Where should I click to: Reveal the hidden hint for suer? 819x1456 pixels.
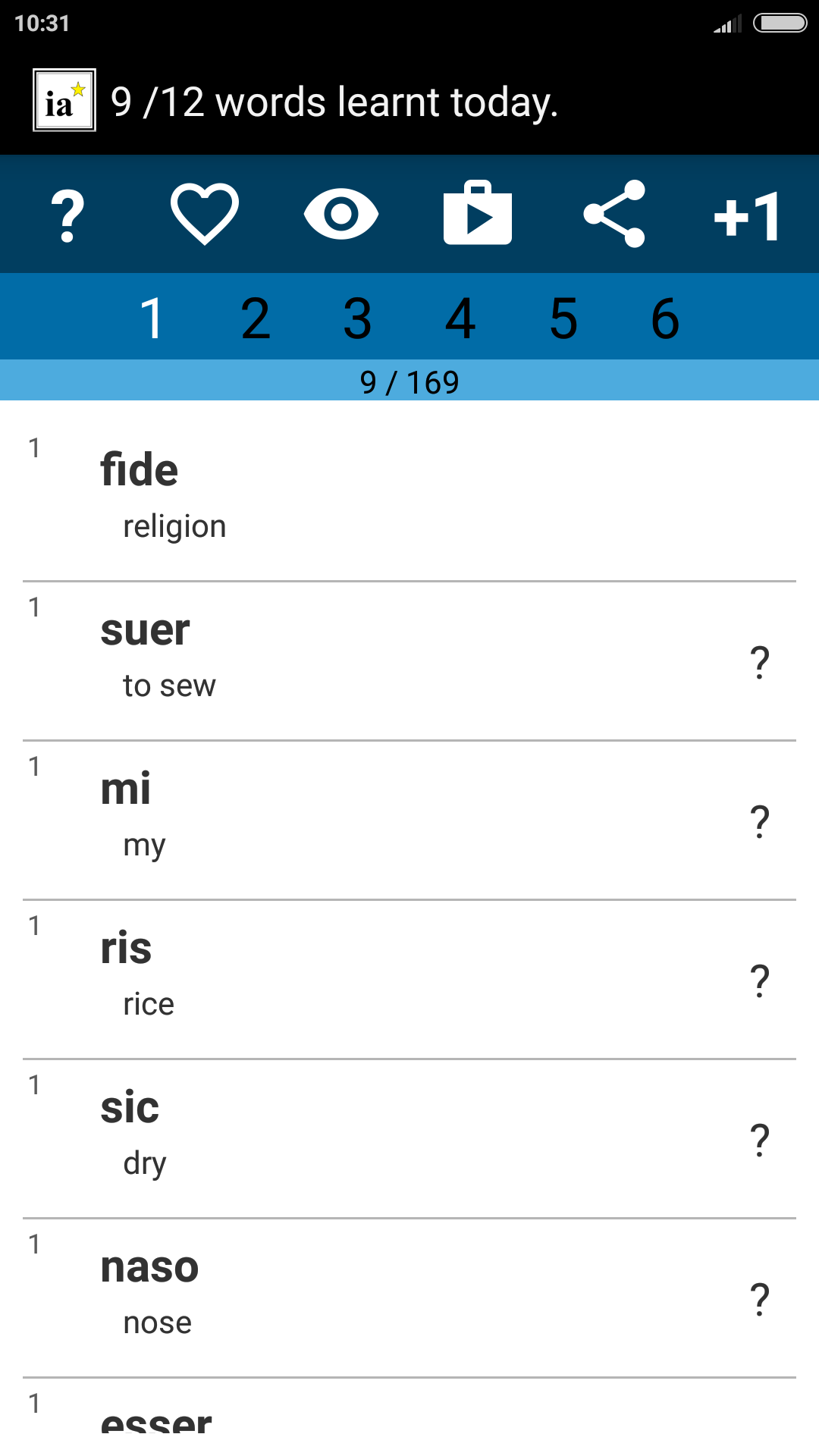pos(759,661)
